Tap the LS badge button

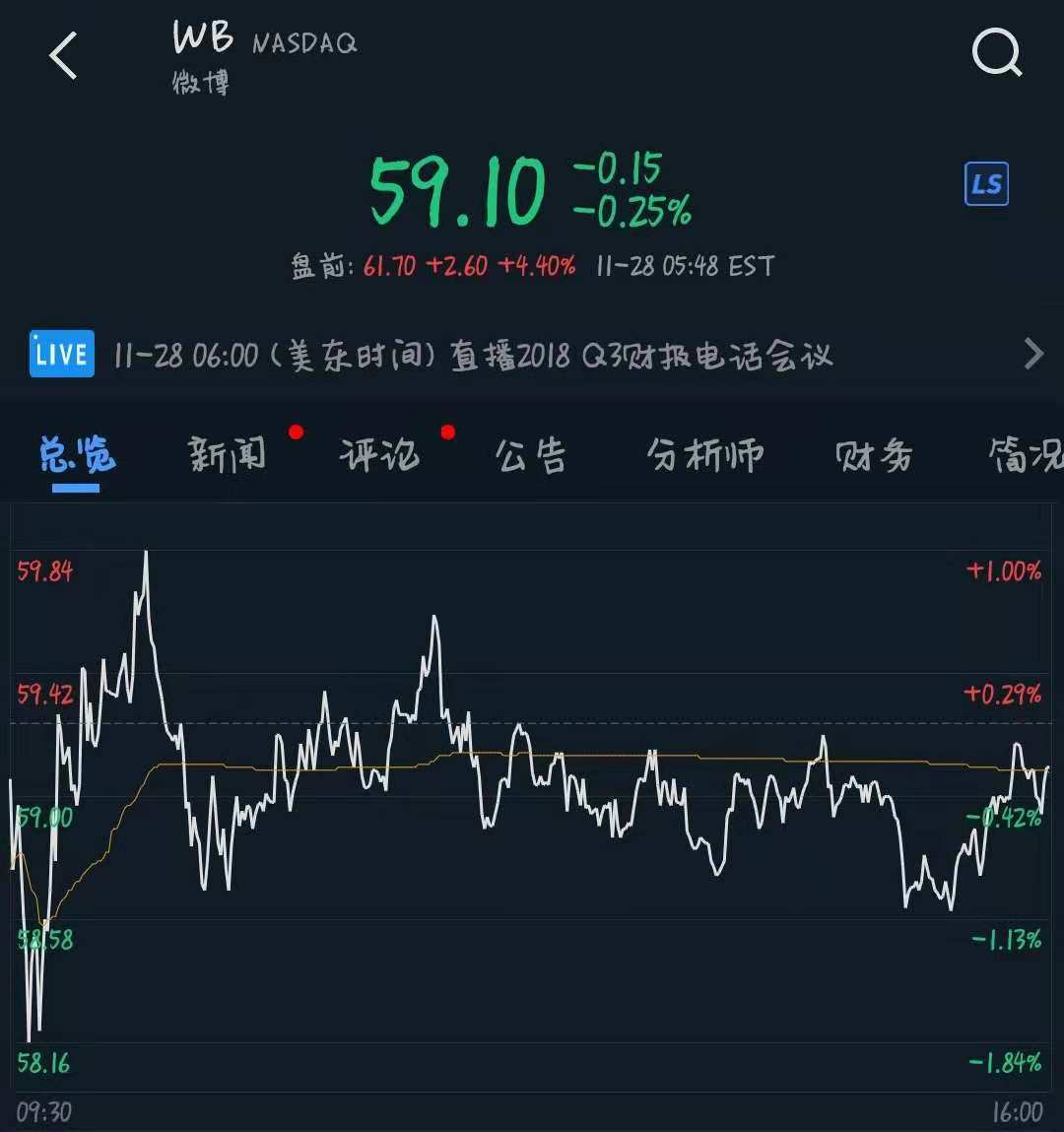[x=986, y=184]
